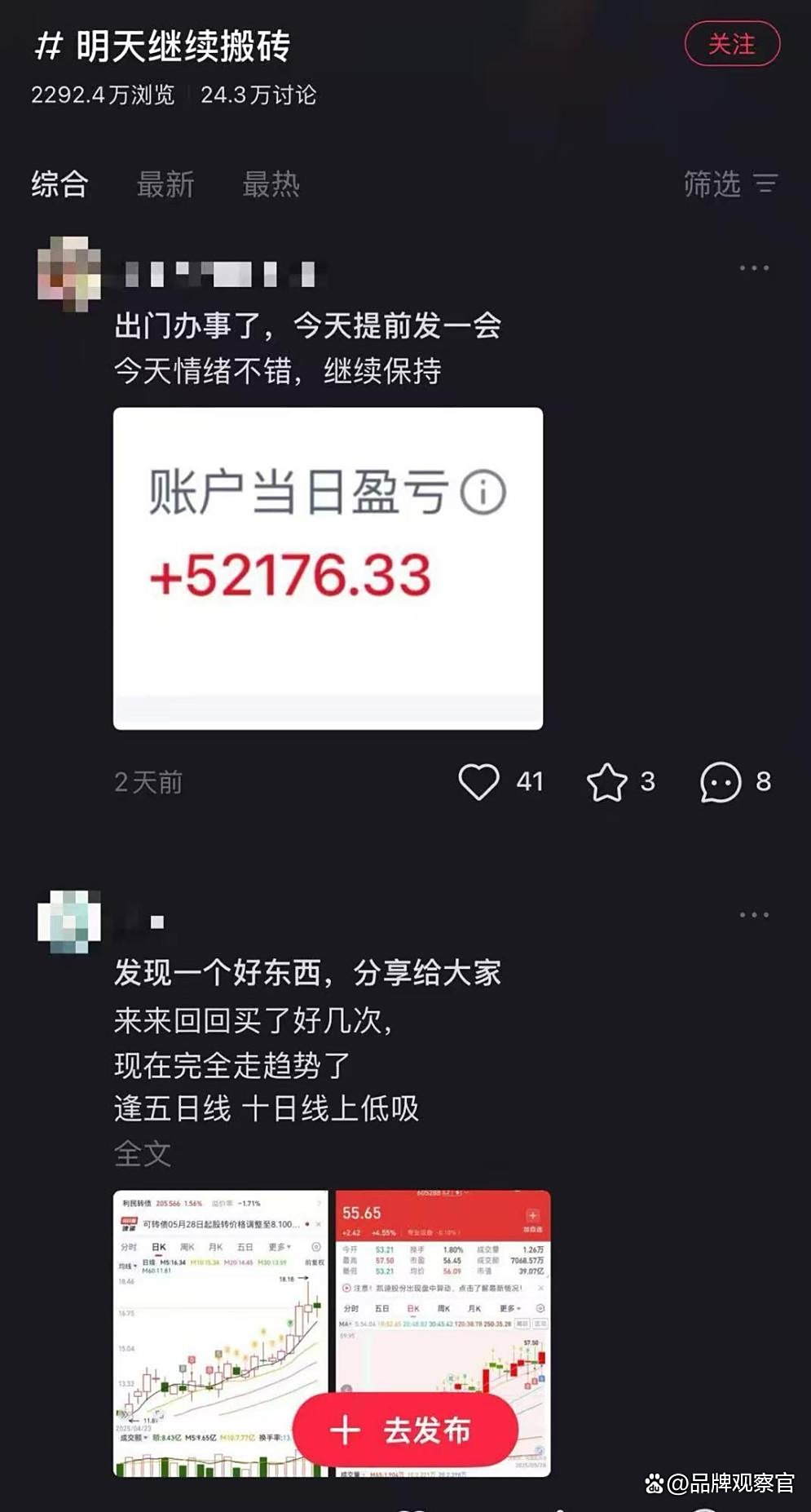This screenshot has height=1512, width=811.
Task: Tap the info icon next to 账户当日盈亏
Action: click(x=483, y=492)
